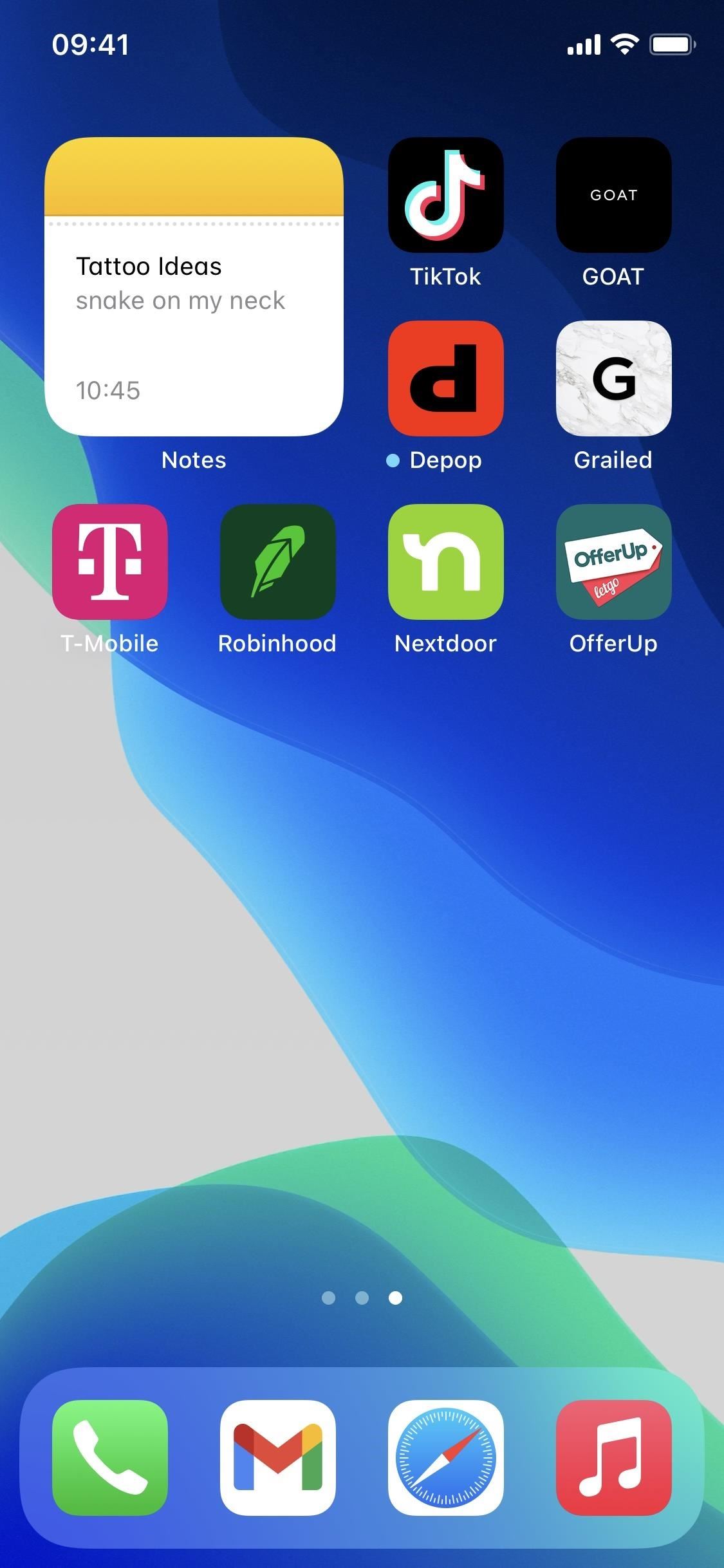Image resolution: width=724 pixels, height=1568 pixels.
Task: Launch the OfferUp app
Action: coord(613,562)
